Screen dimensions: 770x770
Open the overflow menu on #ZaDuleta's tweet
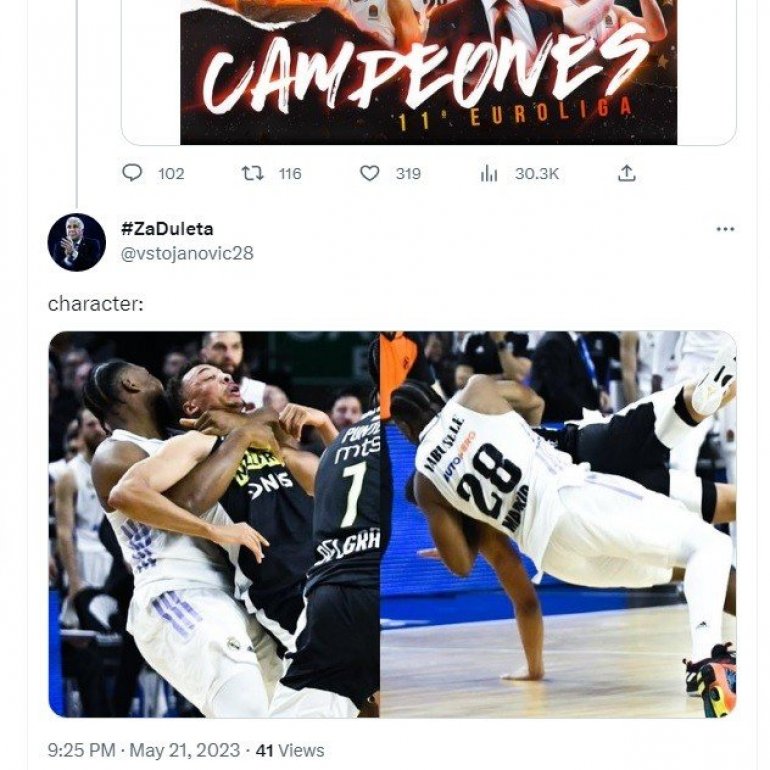725,229
